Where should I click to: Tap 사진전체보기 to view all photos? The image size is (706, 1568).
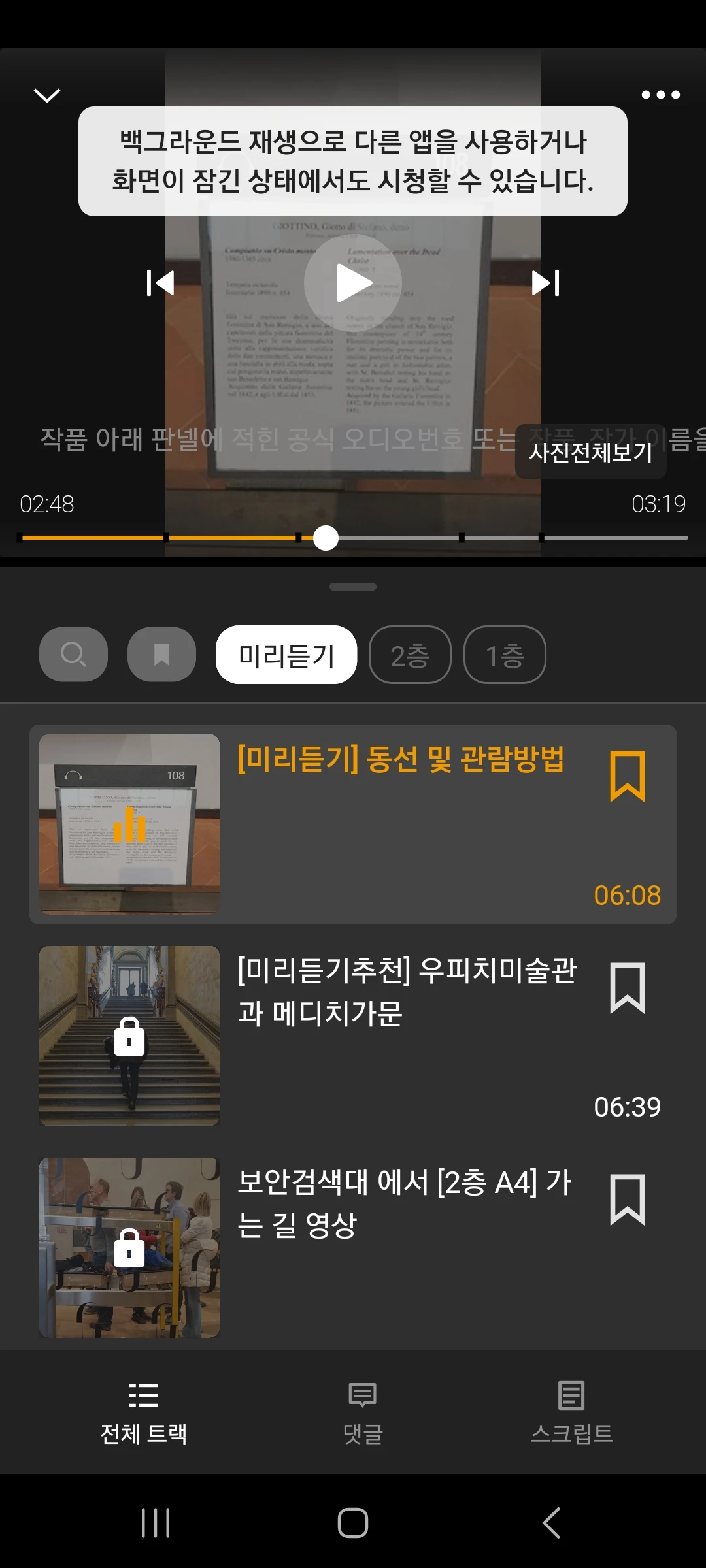590,452
